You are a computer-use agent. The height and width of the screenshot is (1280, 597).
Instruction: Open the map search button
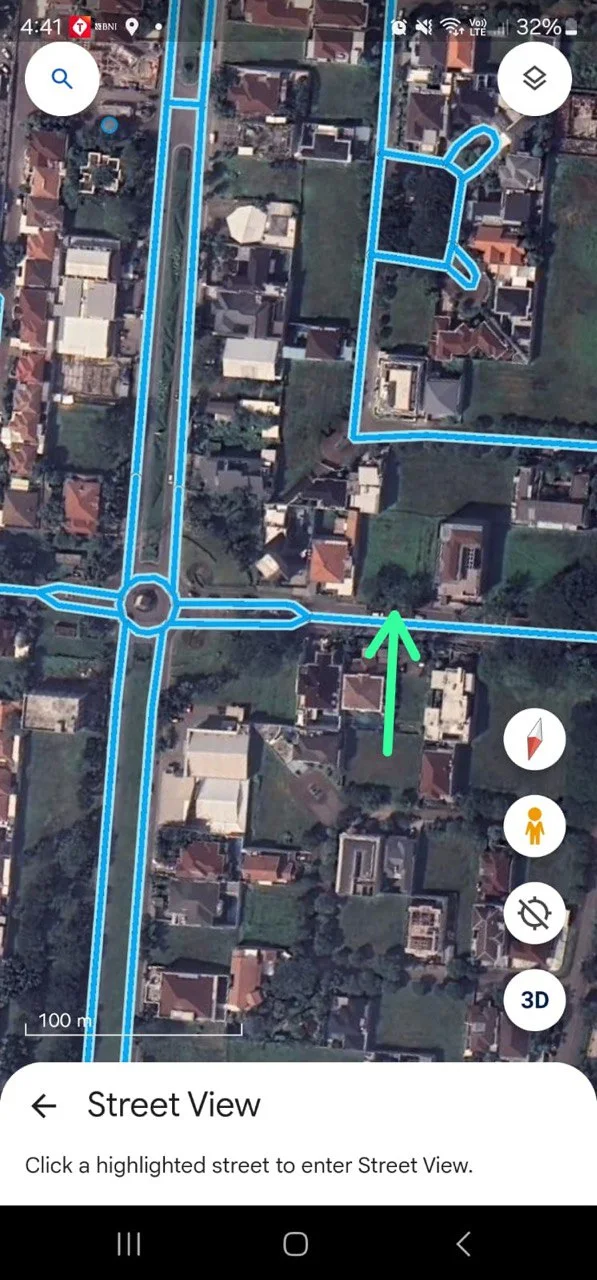(x=62, y=79)
